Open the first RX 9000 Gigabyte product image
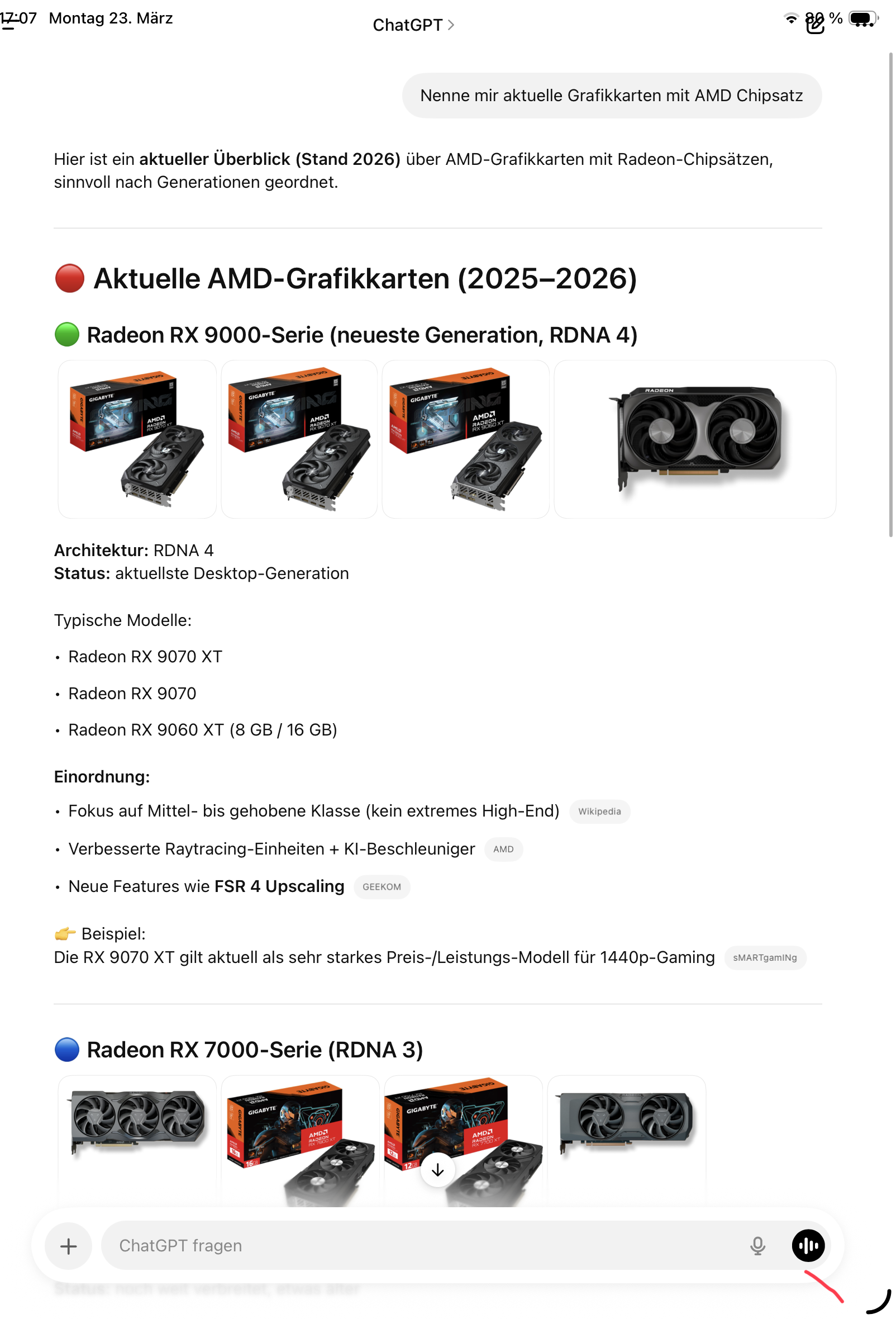Viewport: 896px width, 1319px height. [137, 439]
